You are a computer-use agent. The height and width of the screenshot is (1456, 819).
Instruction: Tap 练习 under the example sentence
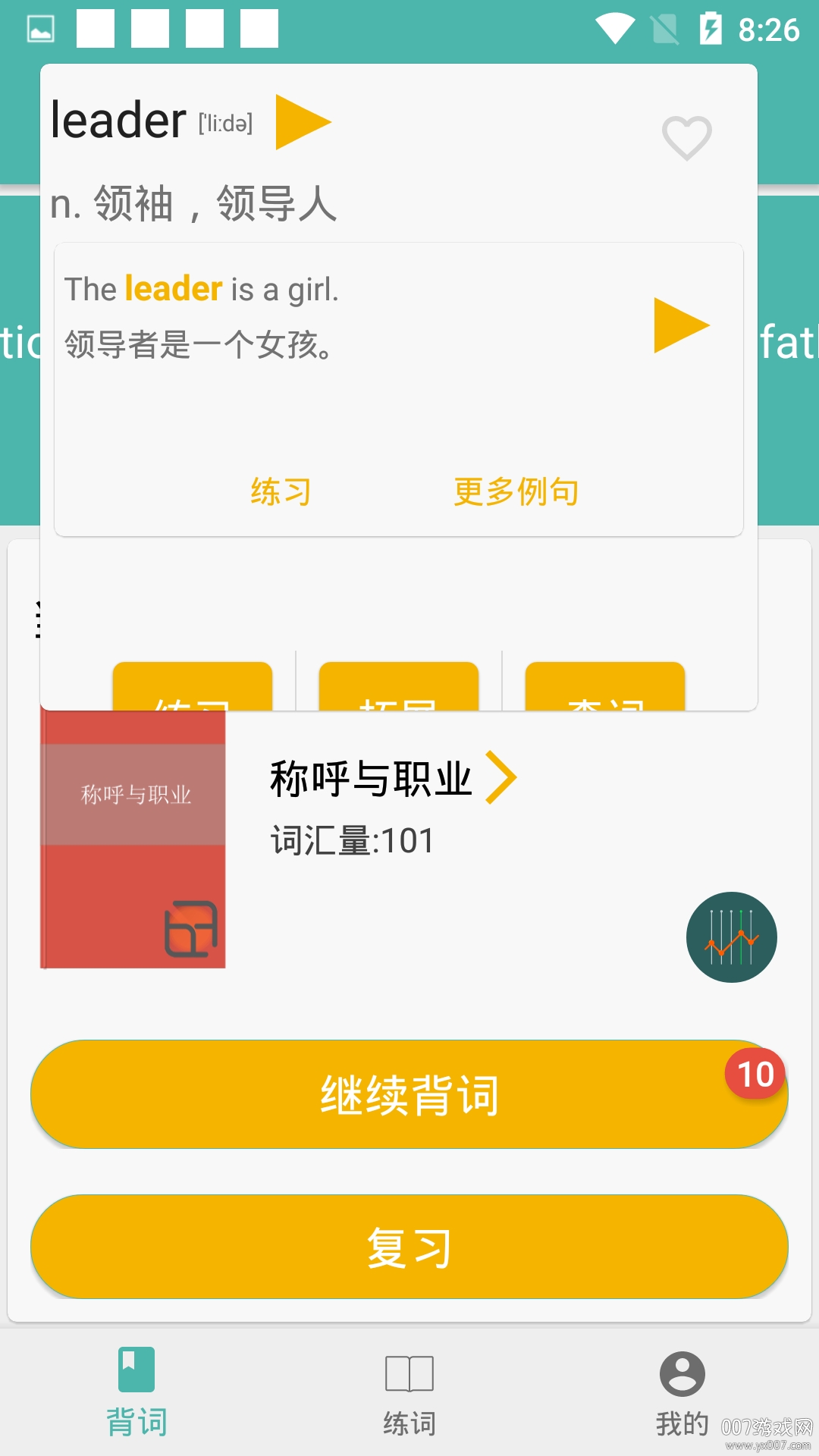pyautogui.click(x=281, y=491)
